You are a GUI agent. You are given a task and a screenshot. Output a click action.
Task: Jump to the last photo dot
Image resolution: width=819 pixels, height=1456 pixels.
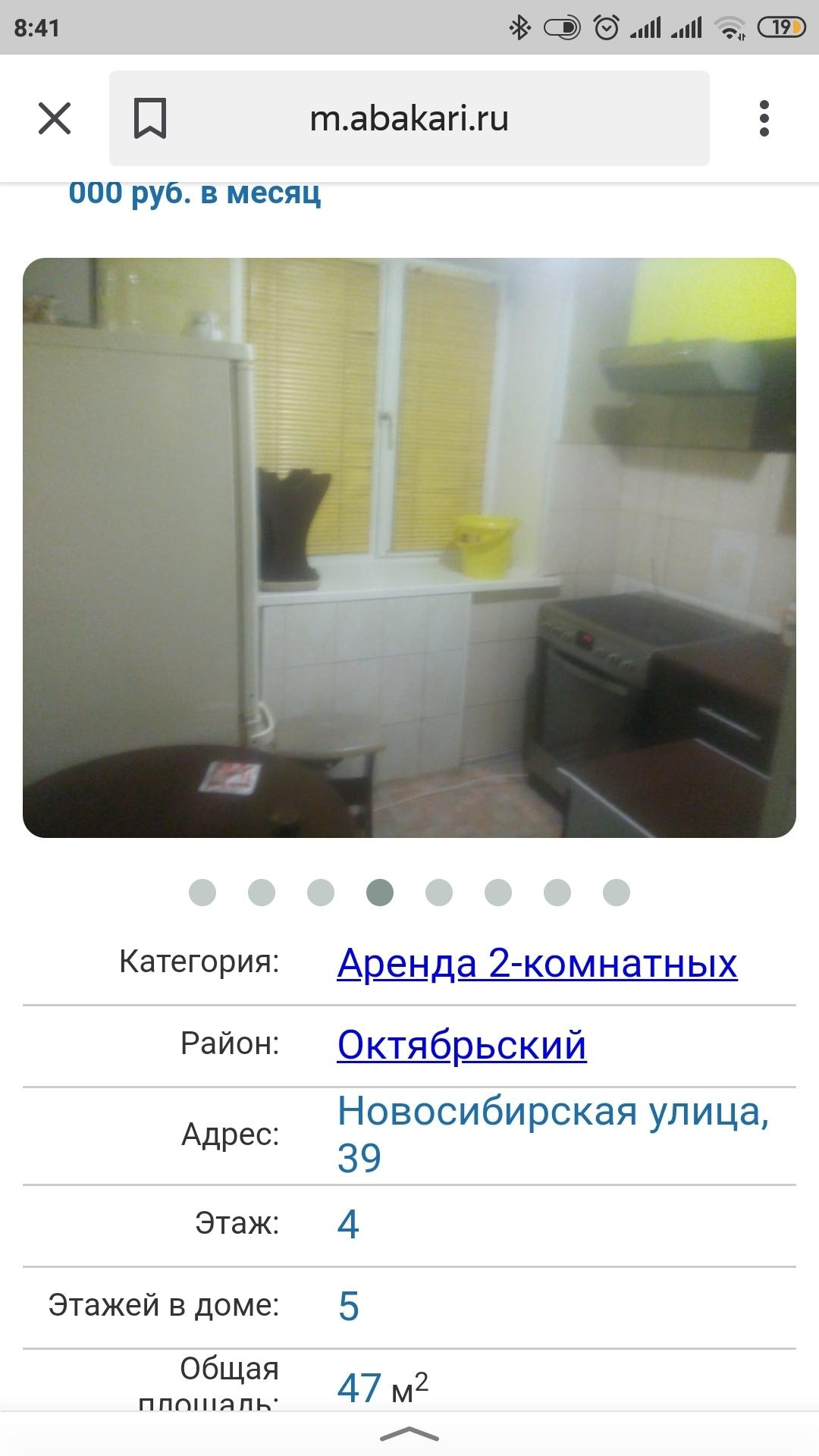point(617,893)
